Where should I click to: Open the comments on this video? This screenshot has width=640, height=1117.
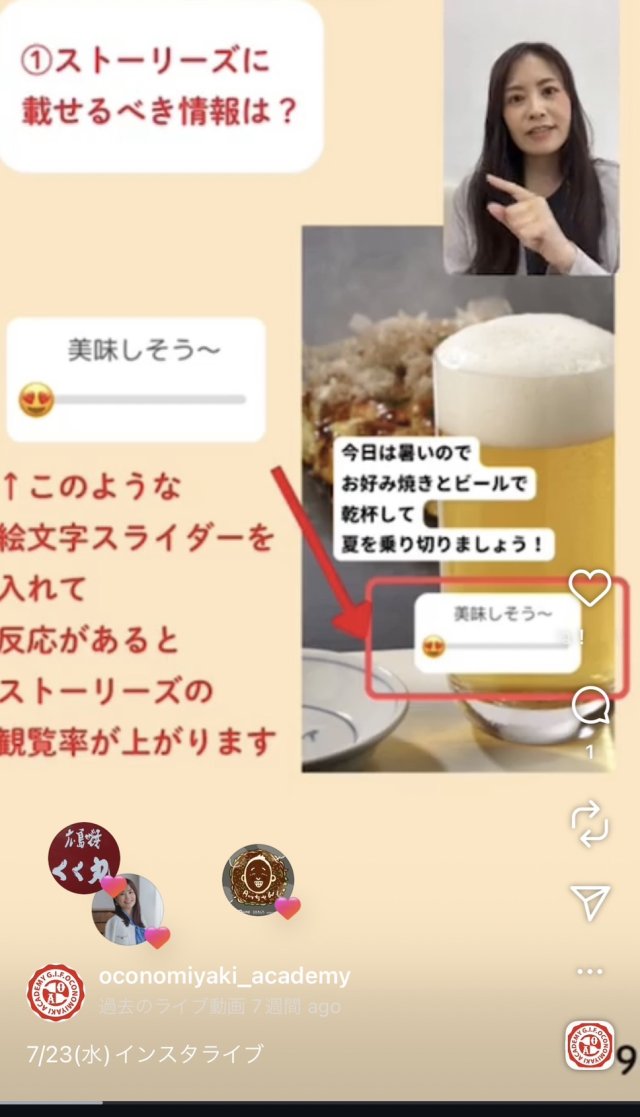pos(590,708)
